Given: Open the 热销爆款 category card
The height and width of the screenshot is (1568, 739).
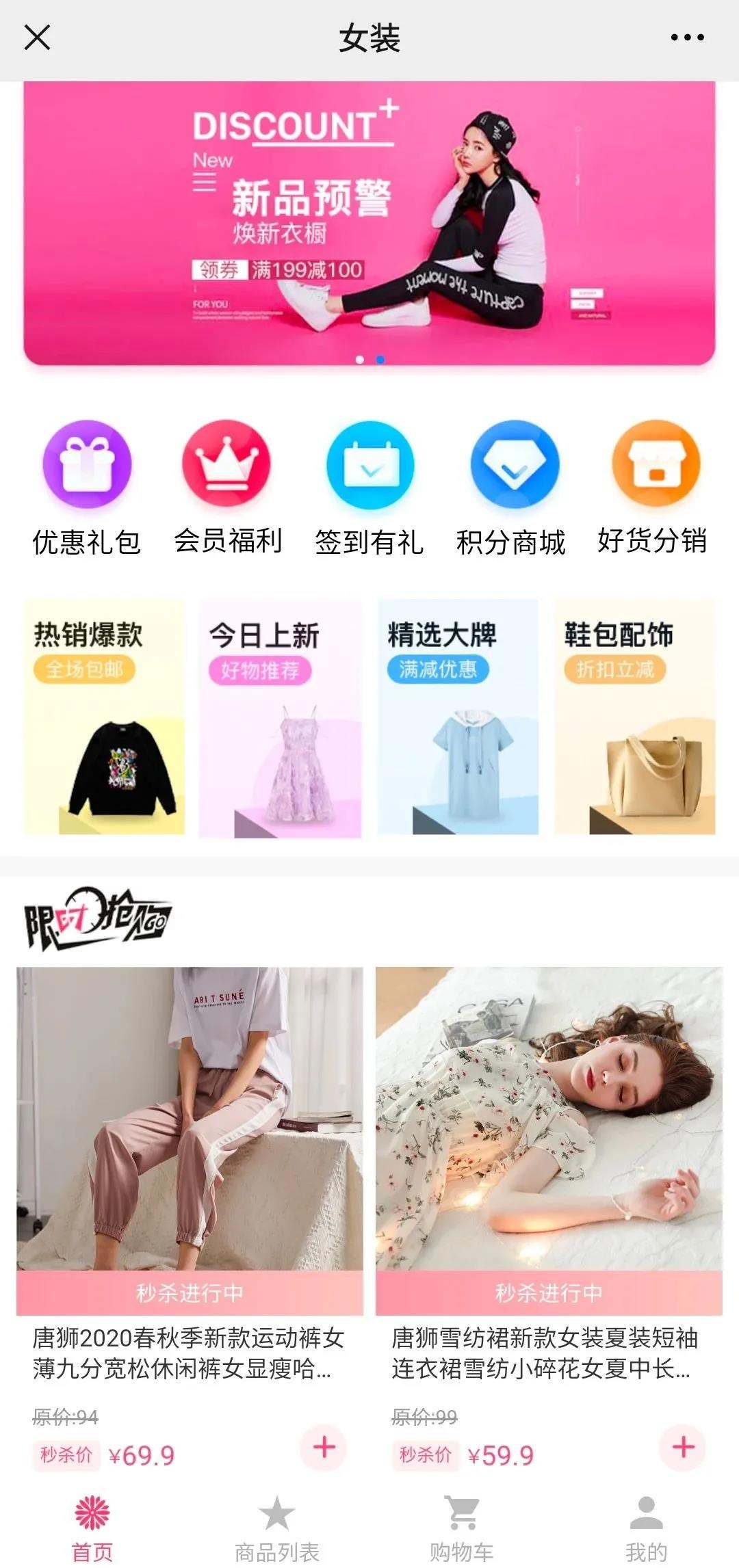Looking at the screenshot, I should (x=105, y=717).
